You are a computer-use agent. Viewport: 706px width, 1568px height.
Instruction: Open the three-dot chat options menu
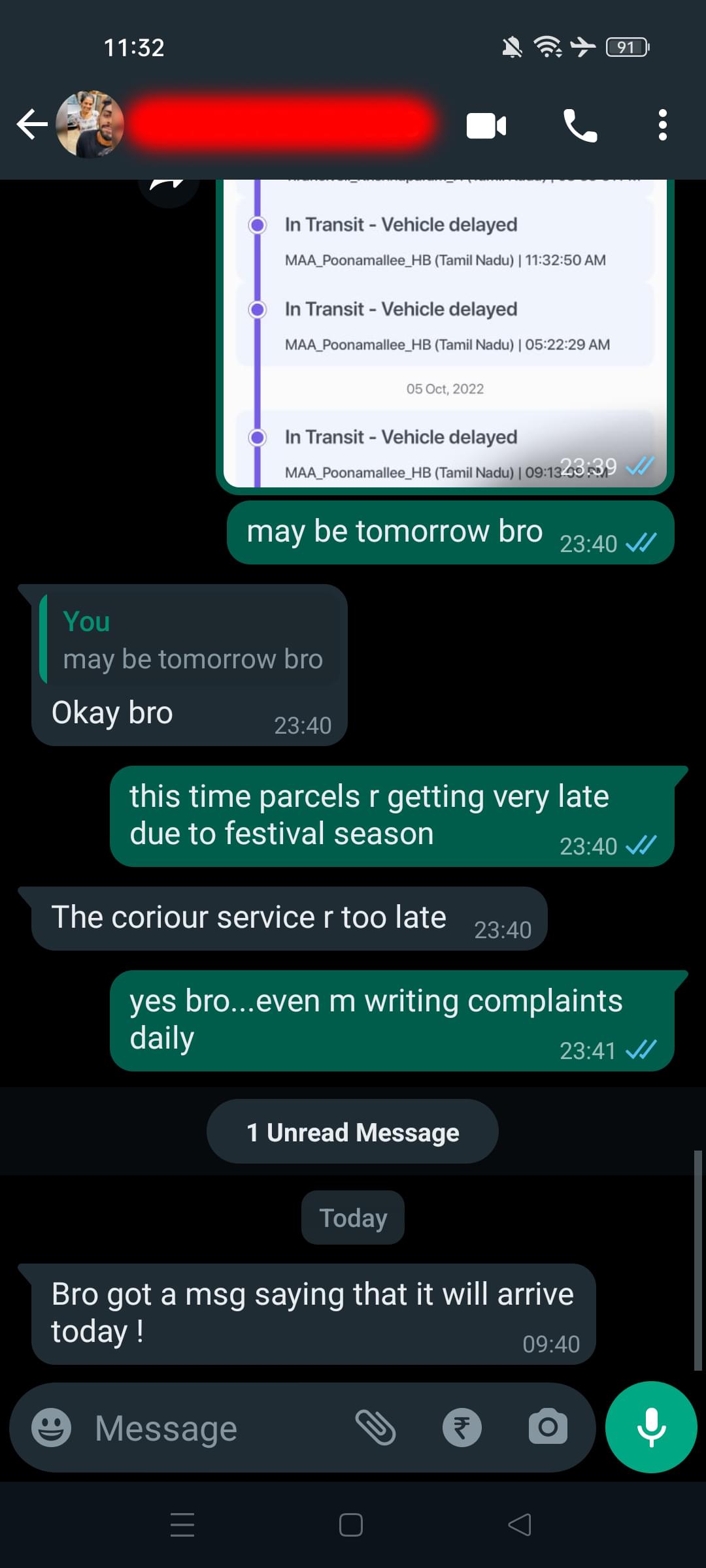(x=662, y=125)
